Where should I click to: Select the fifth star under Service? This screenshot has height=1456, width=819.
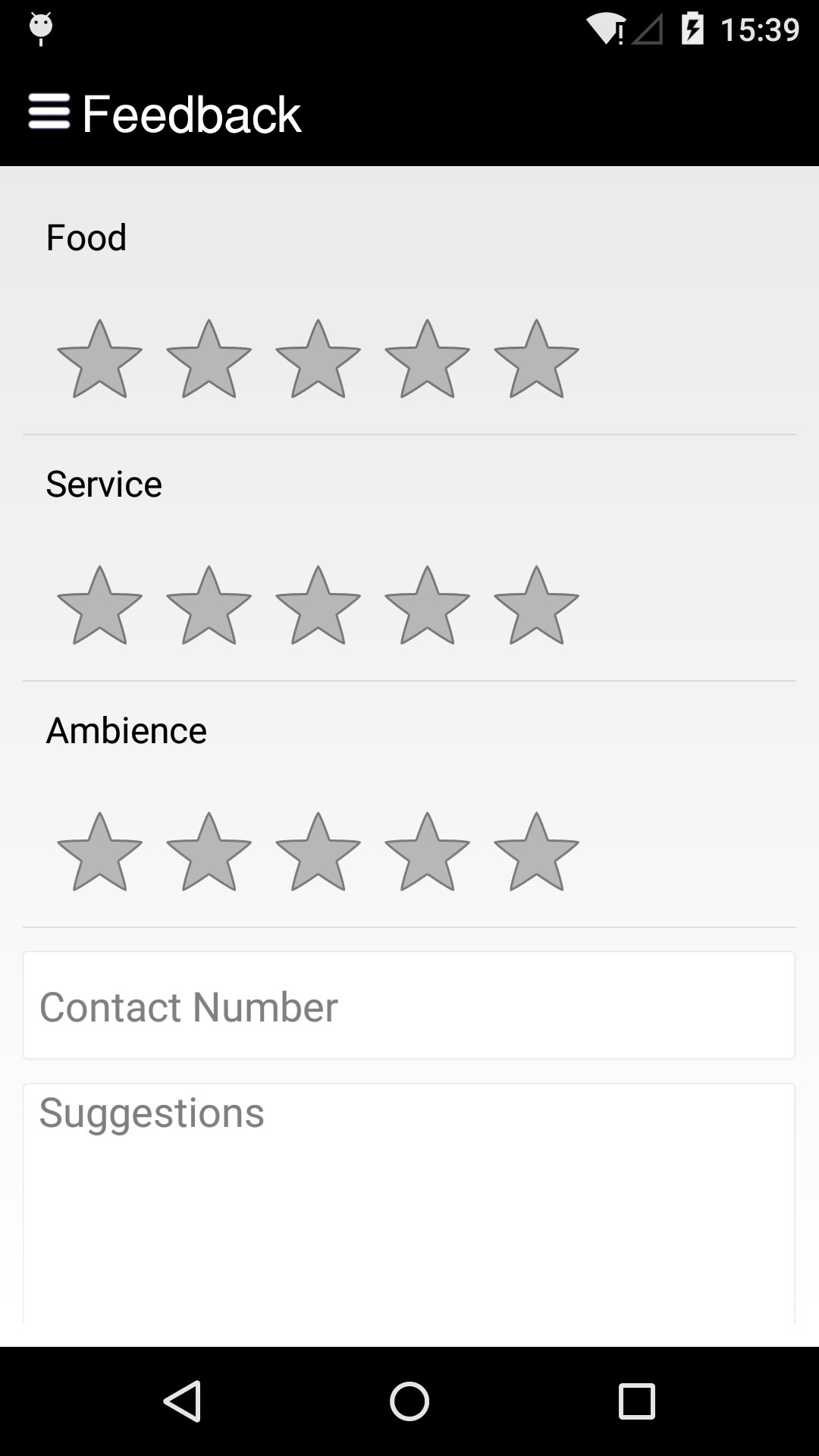pos(536,605)
